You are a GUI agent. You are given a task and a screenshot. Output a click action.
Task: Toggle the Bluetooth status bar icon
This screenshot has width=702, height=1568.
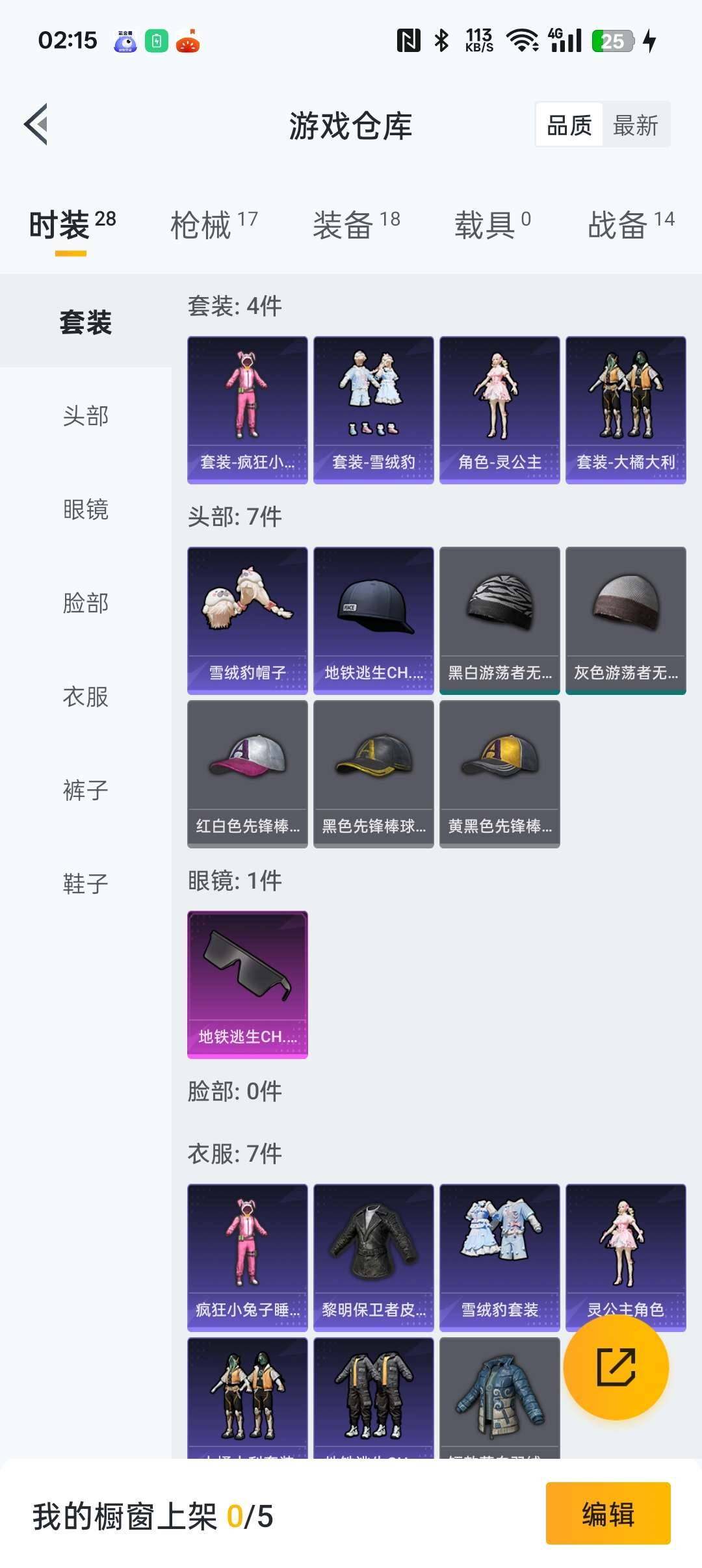click(441, 40)
